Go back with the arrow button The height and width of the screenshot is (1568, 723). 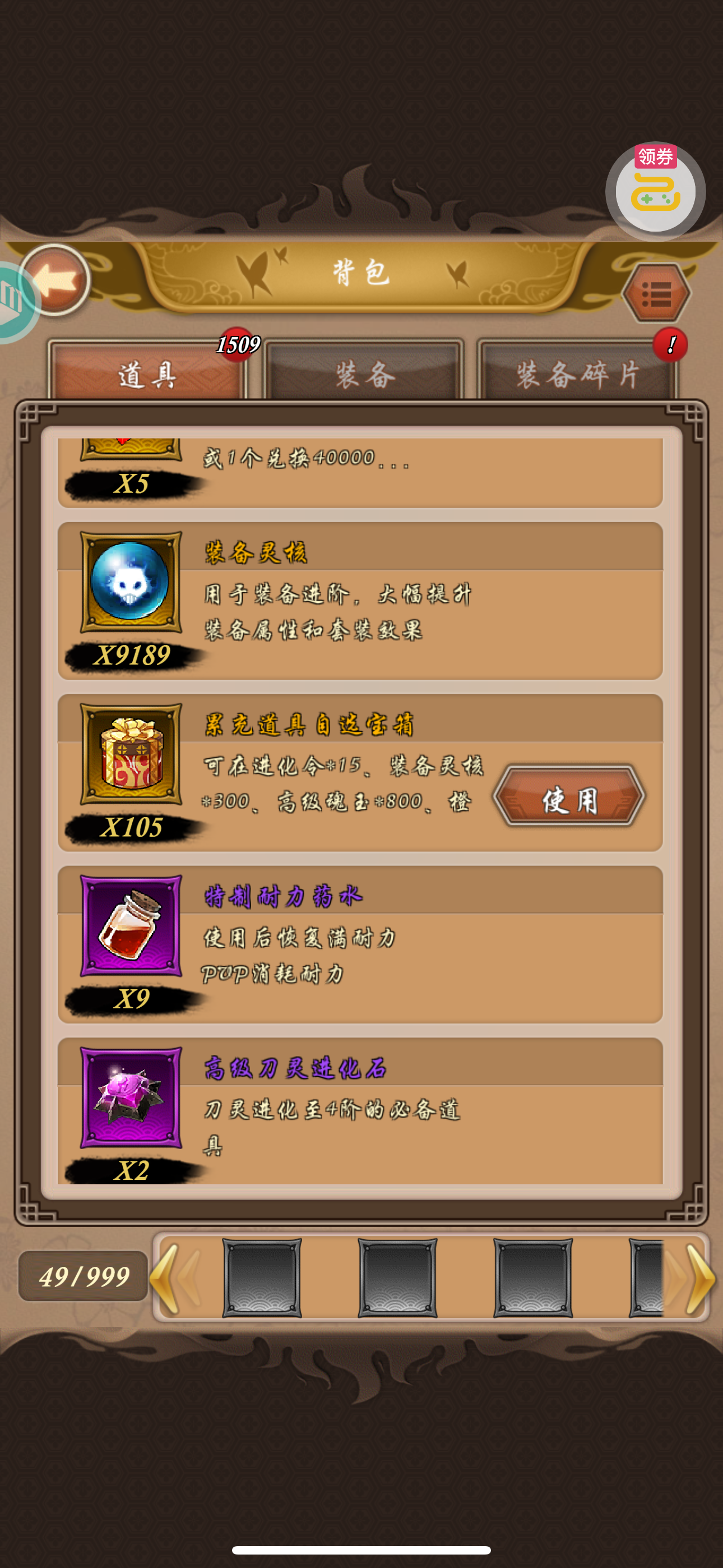coord(56,280)
